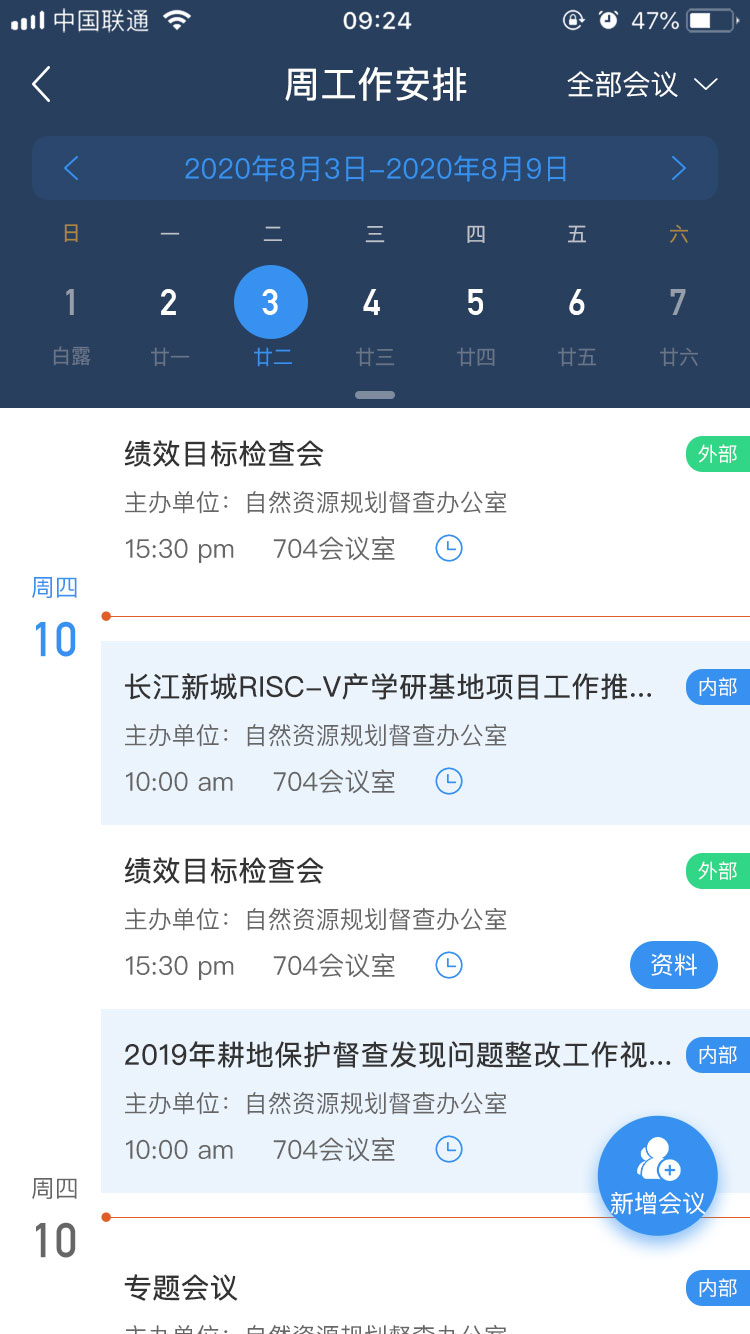Expand the calendar using the handle bar
750x1334 pixels.
[375, 395]
